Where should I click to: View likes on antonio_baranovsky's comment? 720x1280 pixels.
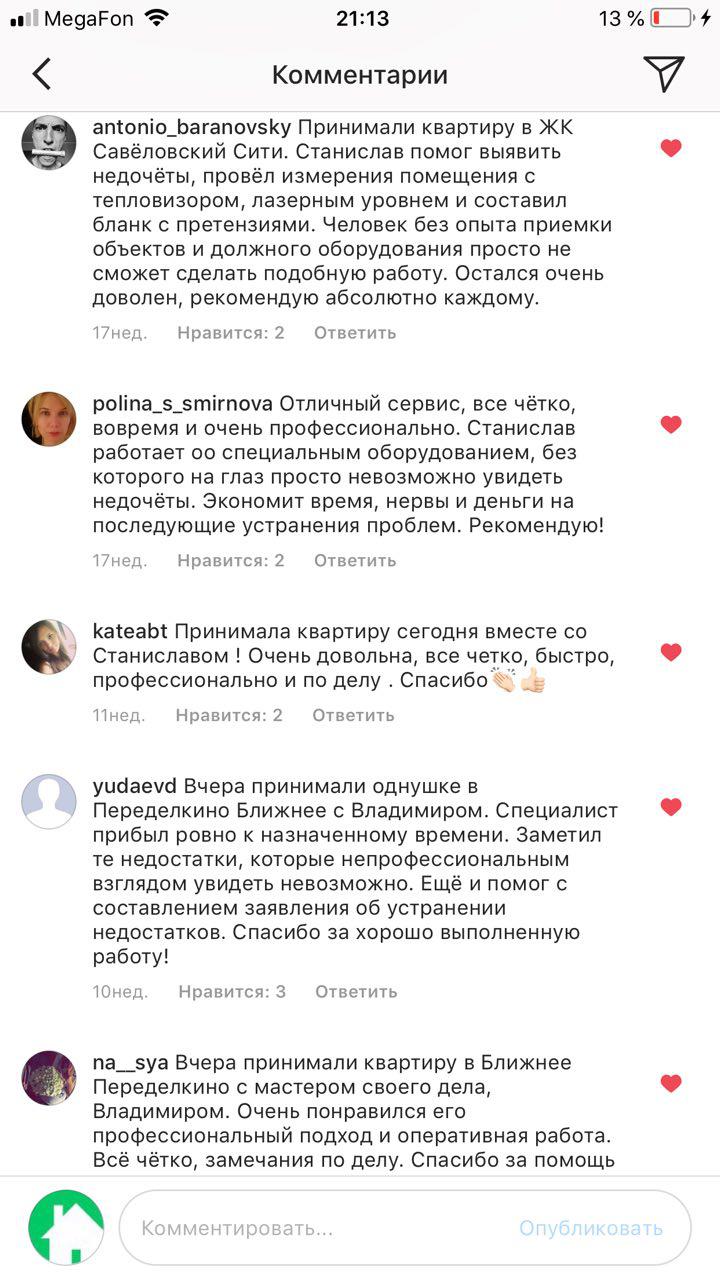[x=231, y=333]
